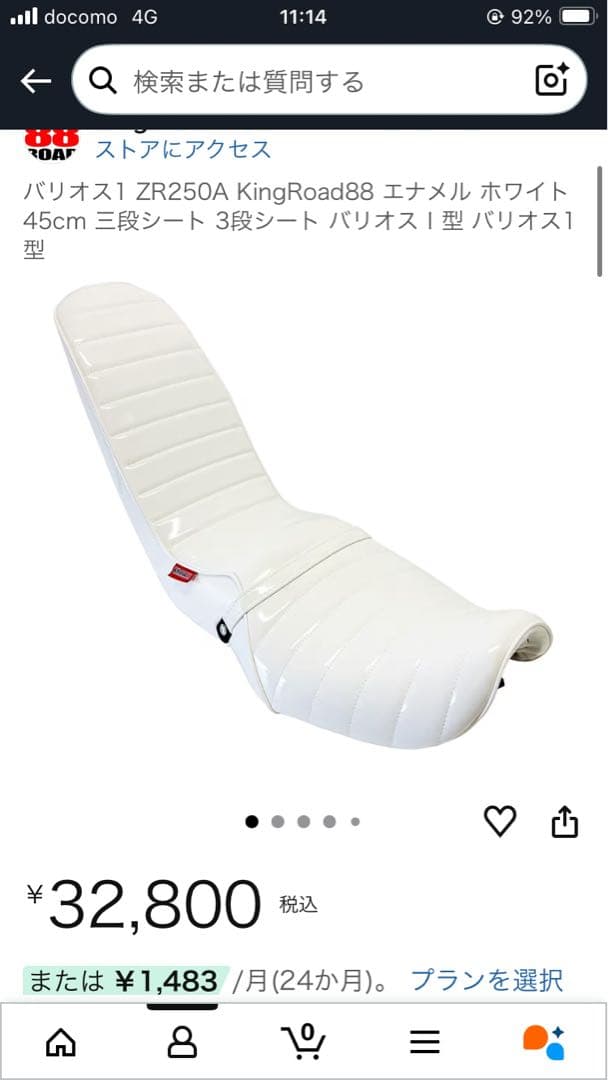Screen dimensions: 608x1080
Task: Share this product
Action: click(x=565, y=821)
